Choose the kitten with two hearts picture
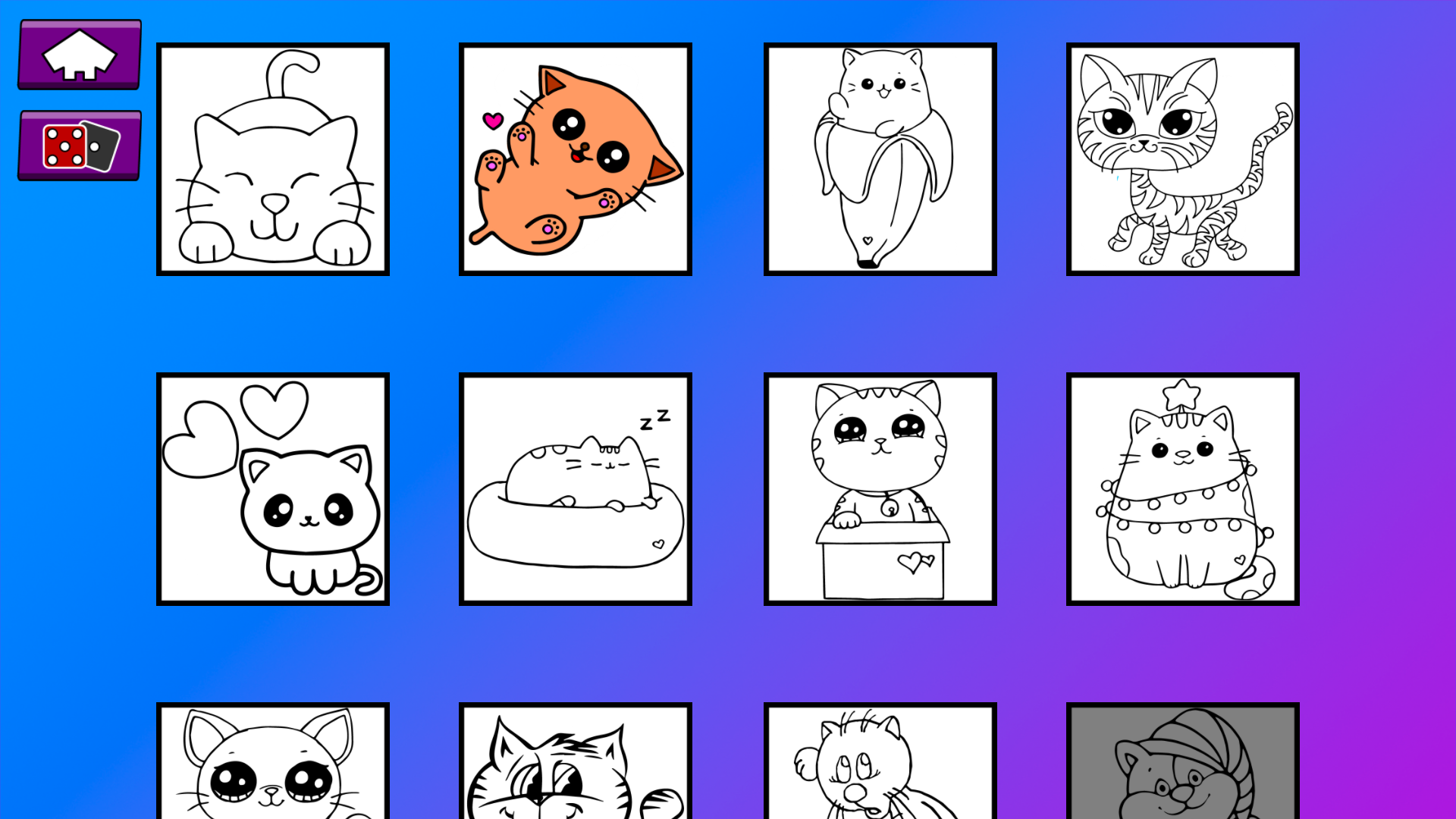The image size is (1456, 819). pos(273,489)
